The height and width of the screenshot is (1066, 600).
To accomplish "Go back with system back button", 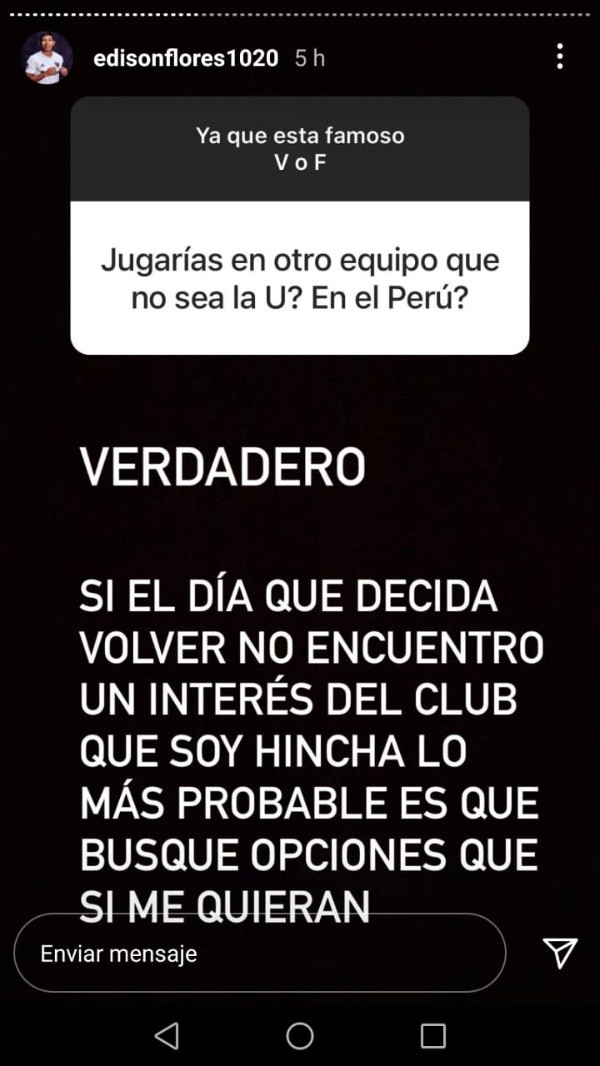I will [x=167, y=1035].
